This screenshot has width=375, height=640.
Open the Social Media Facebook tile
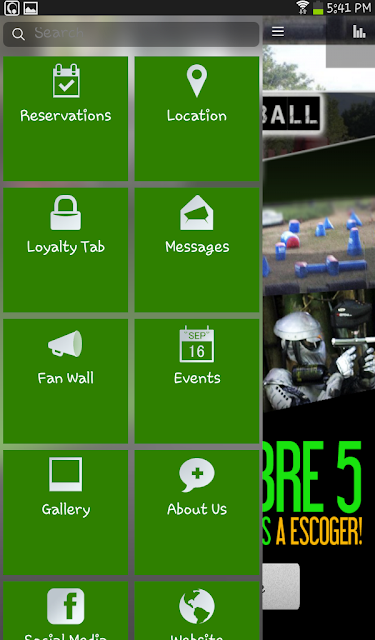coord(65,611)
